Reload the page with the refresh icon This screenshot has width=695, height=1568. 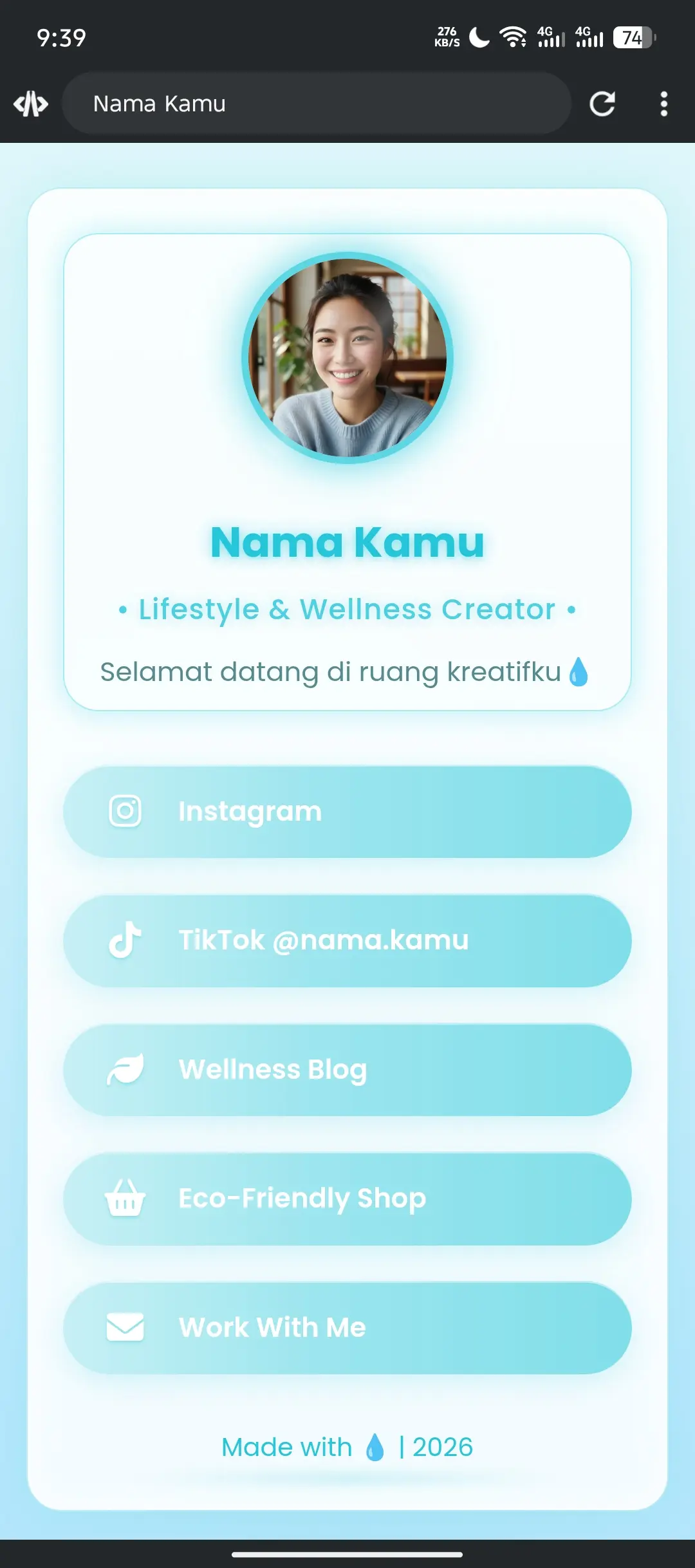point(602,104)
